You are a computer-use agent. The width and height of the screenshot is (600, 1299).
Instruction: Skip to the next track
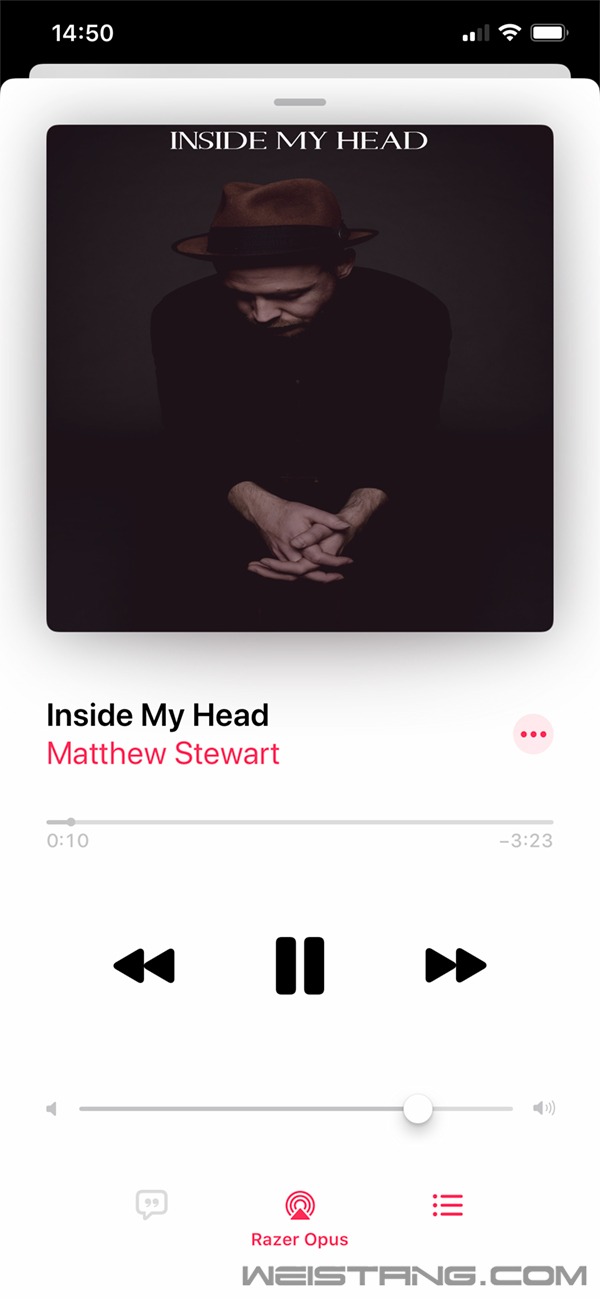tap(455, 965)
